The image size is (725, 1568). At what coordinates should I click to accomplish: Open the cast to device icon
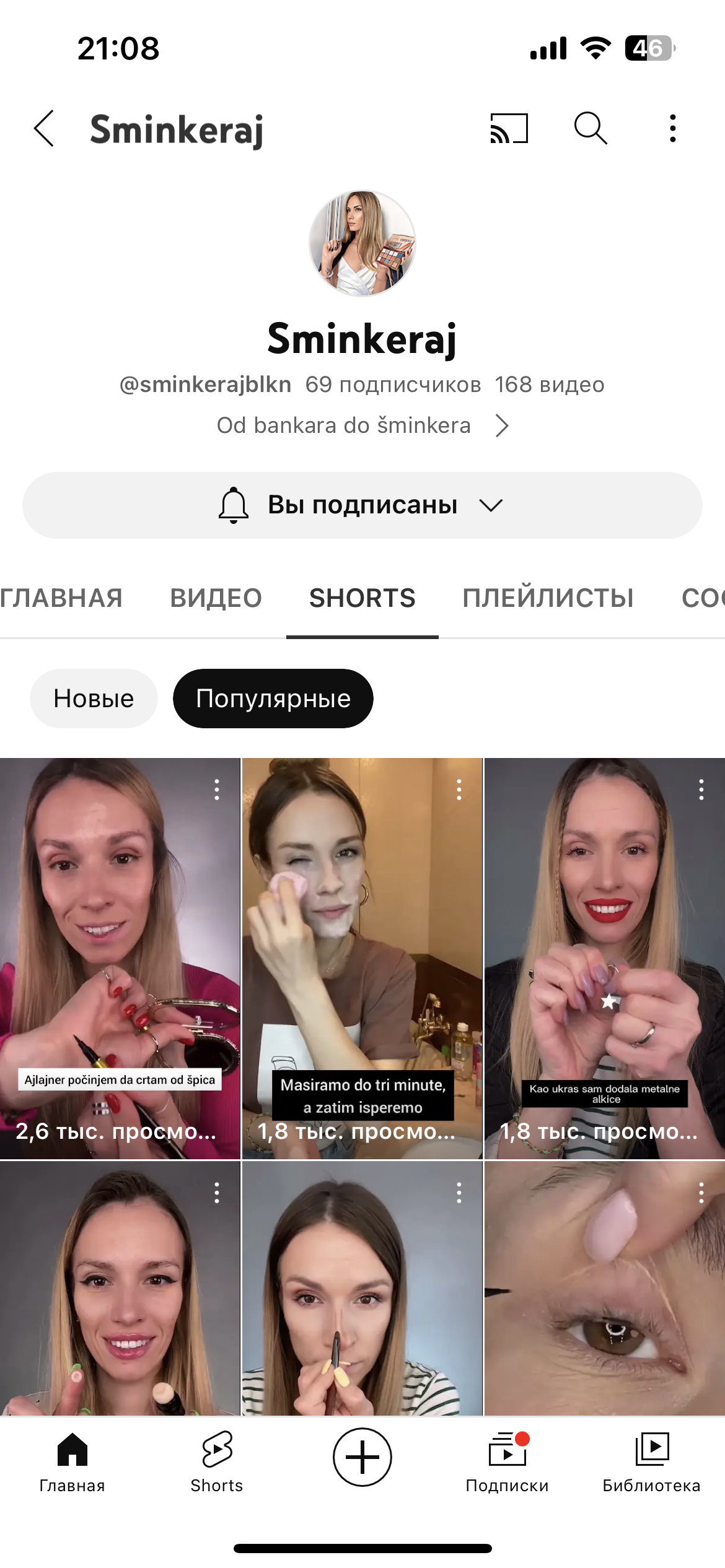tap(509, 129)
